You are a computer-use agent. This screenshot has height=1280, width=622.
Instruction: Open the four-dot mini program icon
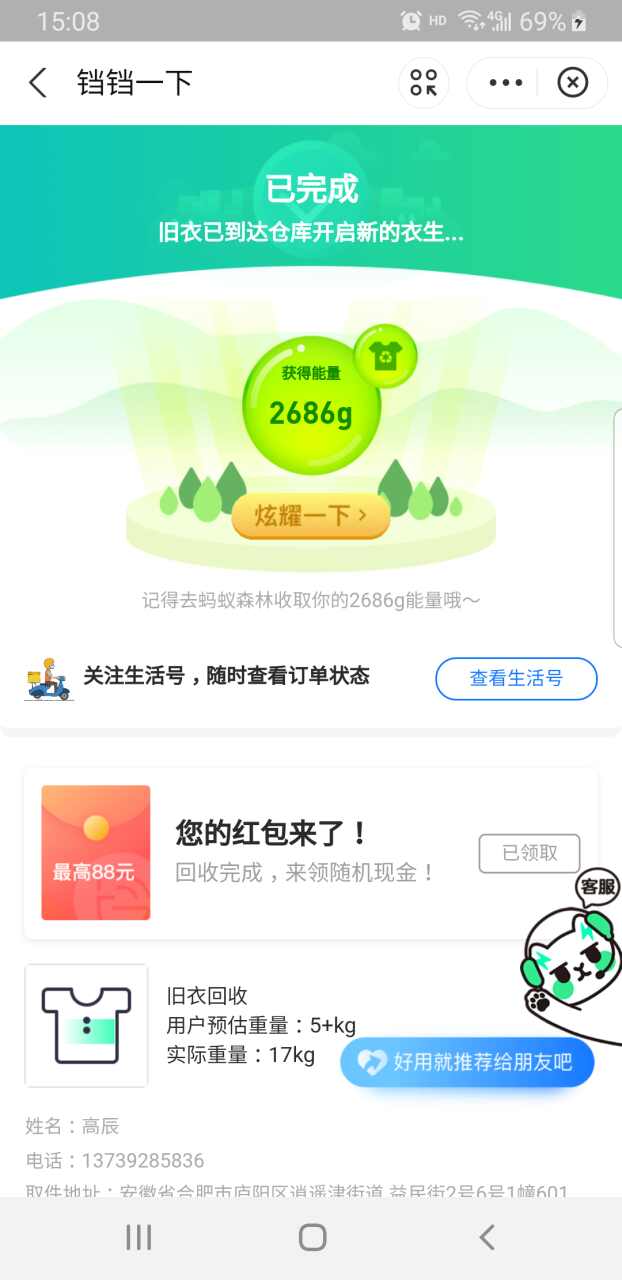click(424, 83)
